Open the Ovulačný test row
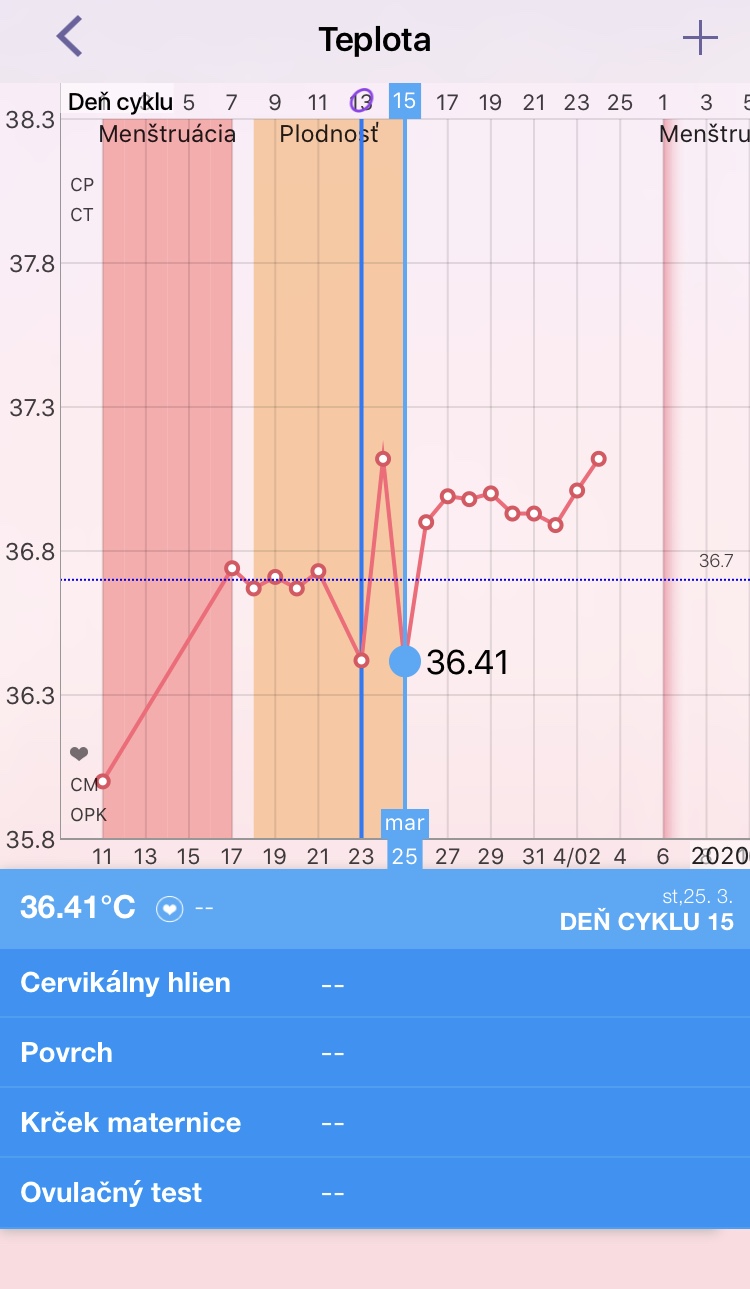Screen dimensions: 750x1289 click(375, 1193)
